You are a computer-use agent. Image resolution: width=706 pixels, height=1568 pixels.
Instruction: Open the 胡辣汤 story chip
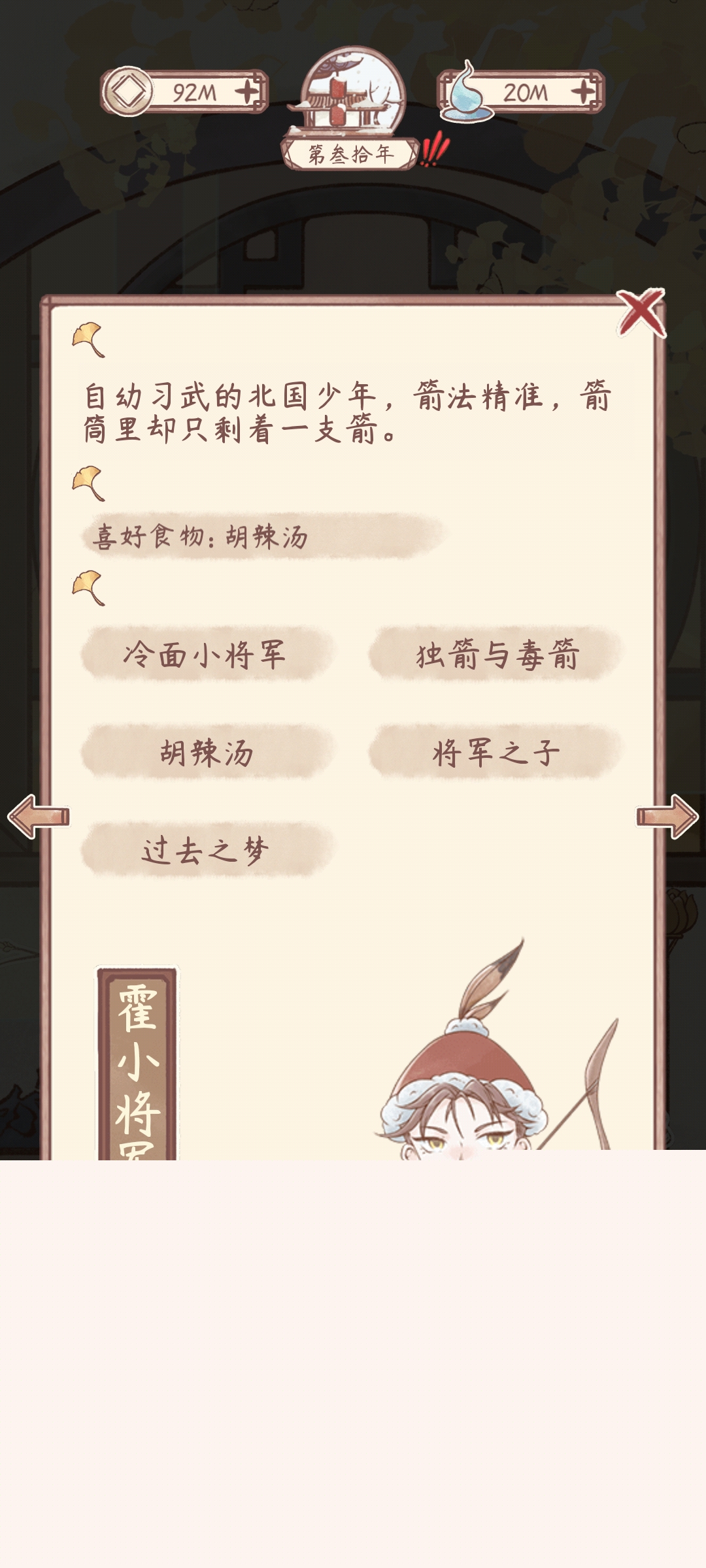tap(205, 752)
